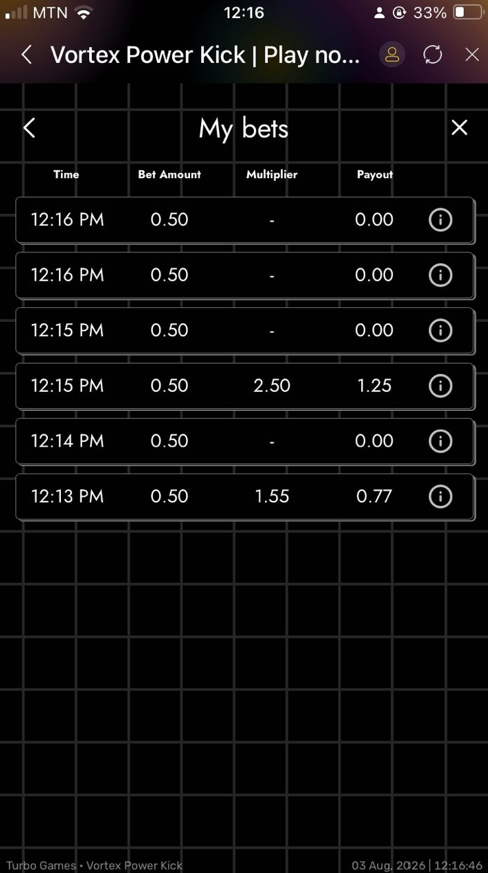Open the profile icon in the top bar
Viewport: 488px width, 873px height.
click(x=392, y=55)
